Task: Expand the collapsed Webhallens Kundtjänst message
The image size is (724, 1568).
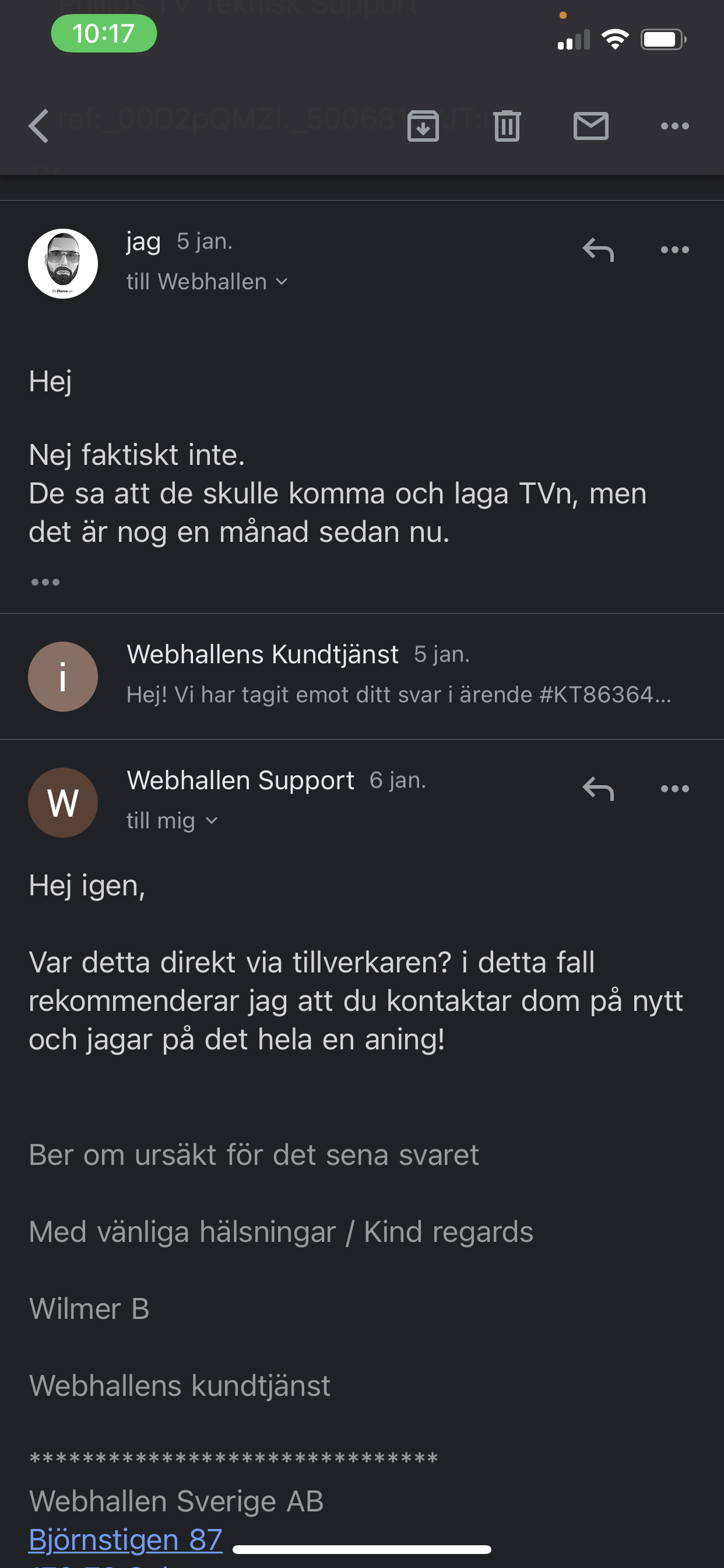Action: pos(362,675)
